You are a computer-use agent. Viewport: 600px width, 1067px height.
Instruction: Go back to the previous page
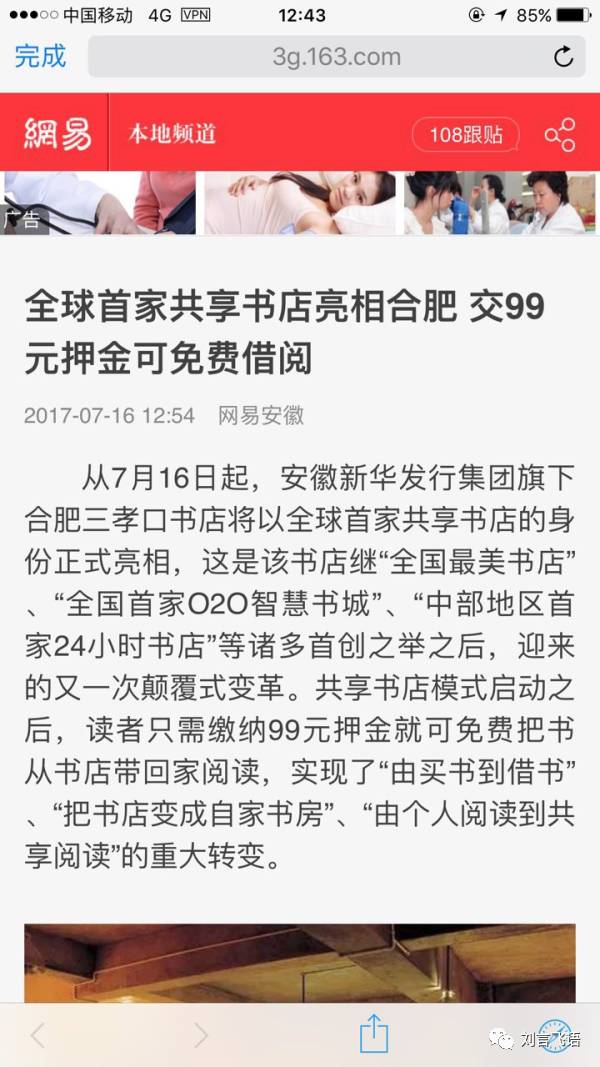38,1034
